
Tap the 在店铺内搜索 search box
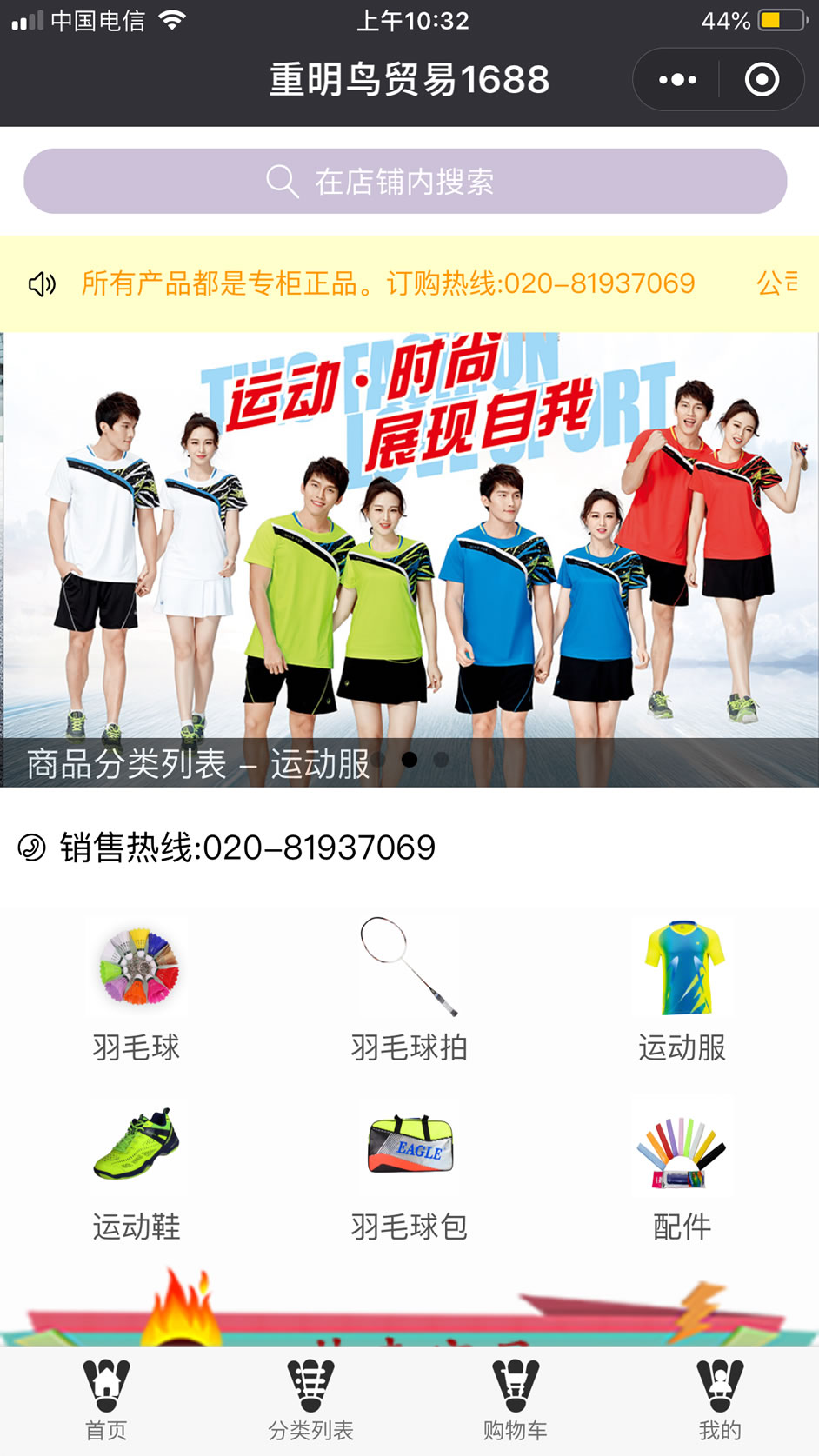(405, 181)
